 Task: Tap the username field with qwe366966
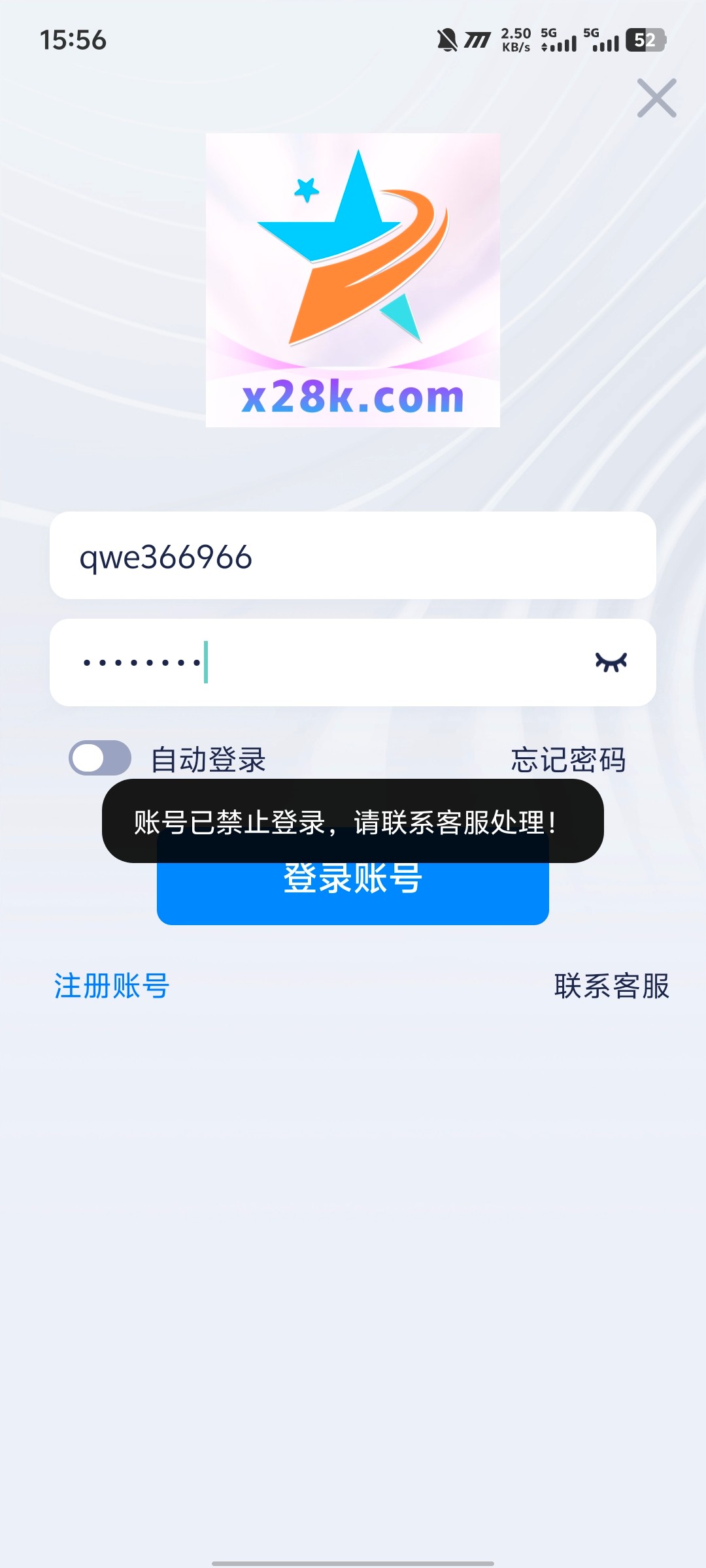click(353, 556)
